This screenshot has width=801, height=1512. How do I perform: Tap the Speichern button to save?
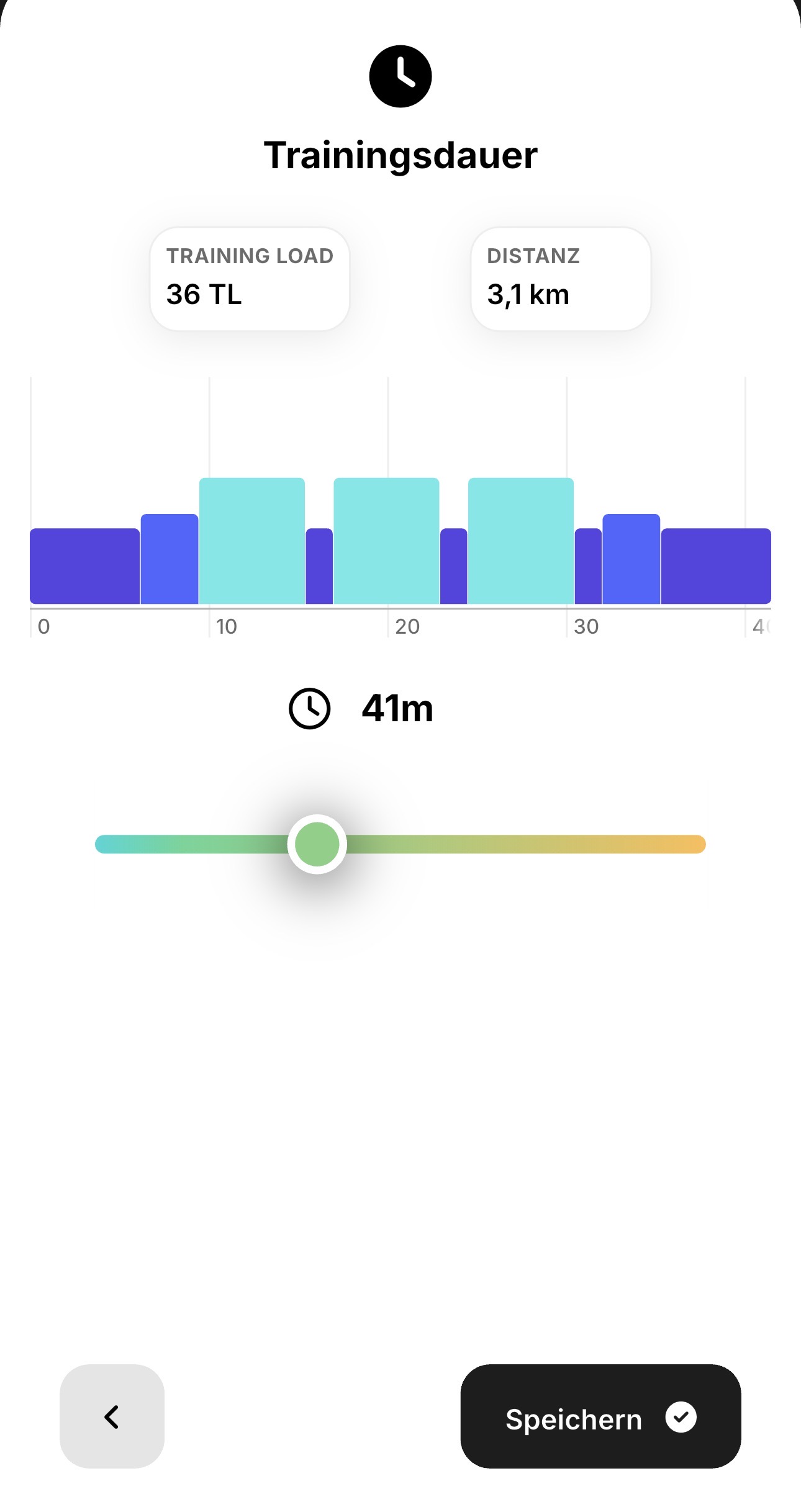click(x=600, y=1417)
